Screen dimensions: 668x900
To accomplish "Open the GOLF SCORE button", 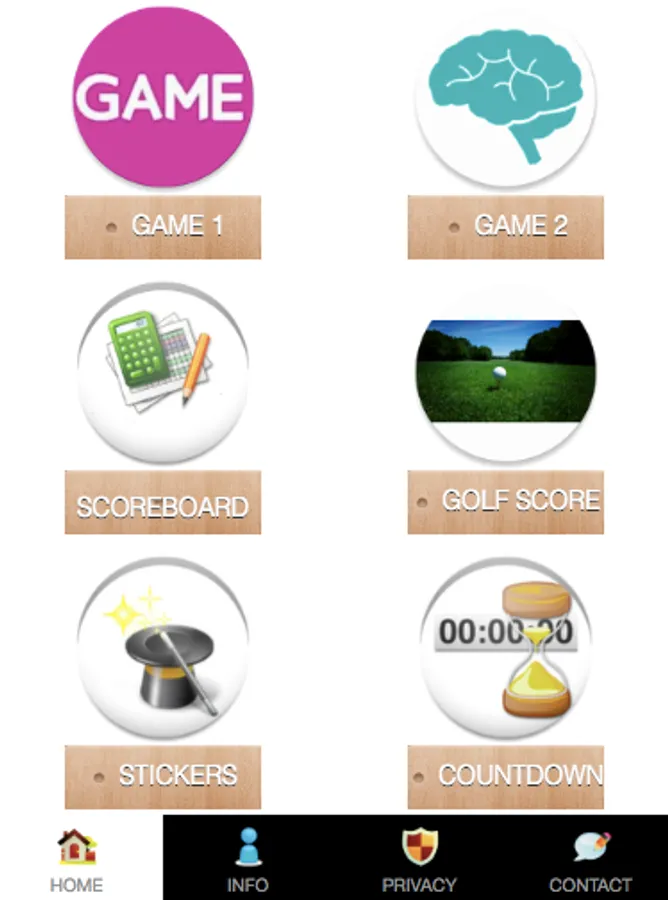I will [506, 502].
